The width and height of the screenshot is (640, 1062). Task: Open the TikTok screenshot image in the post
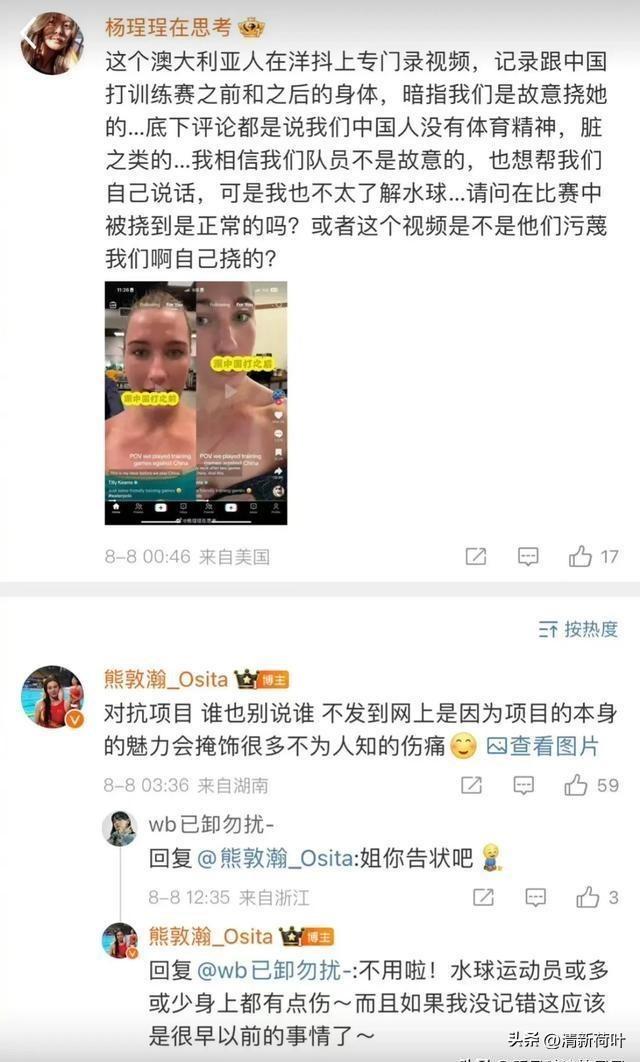196,402
